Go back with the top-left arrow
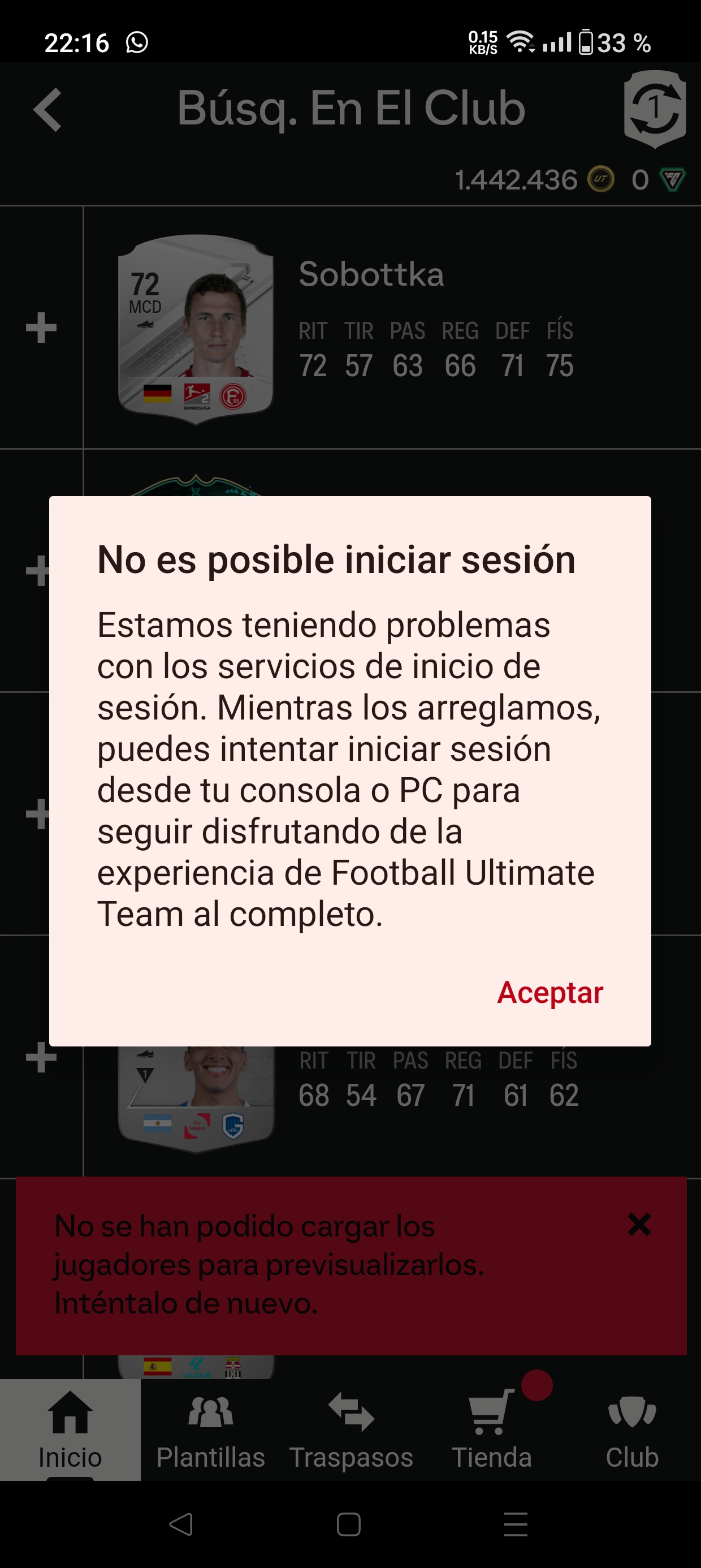This screenshot has height=1568, width=701. pyautogui.click(x=47, y=110)
